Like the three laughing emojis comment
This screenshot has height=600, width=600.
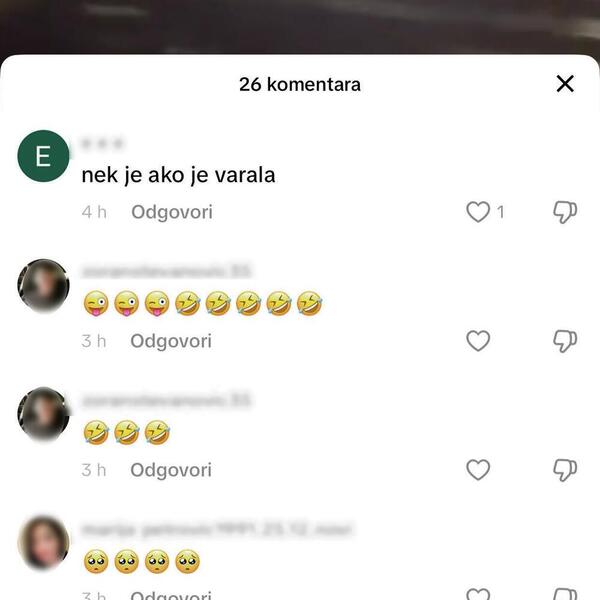pos(479,470)
